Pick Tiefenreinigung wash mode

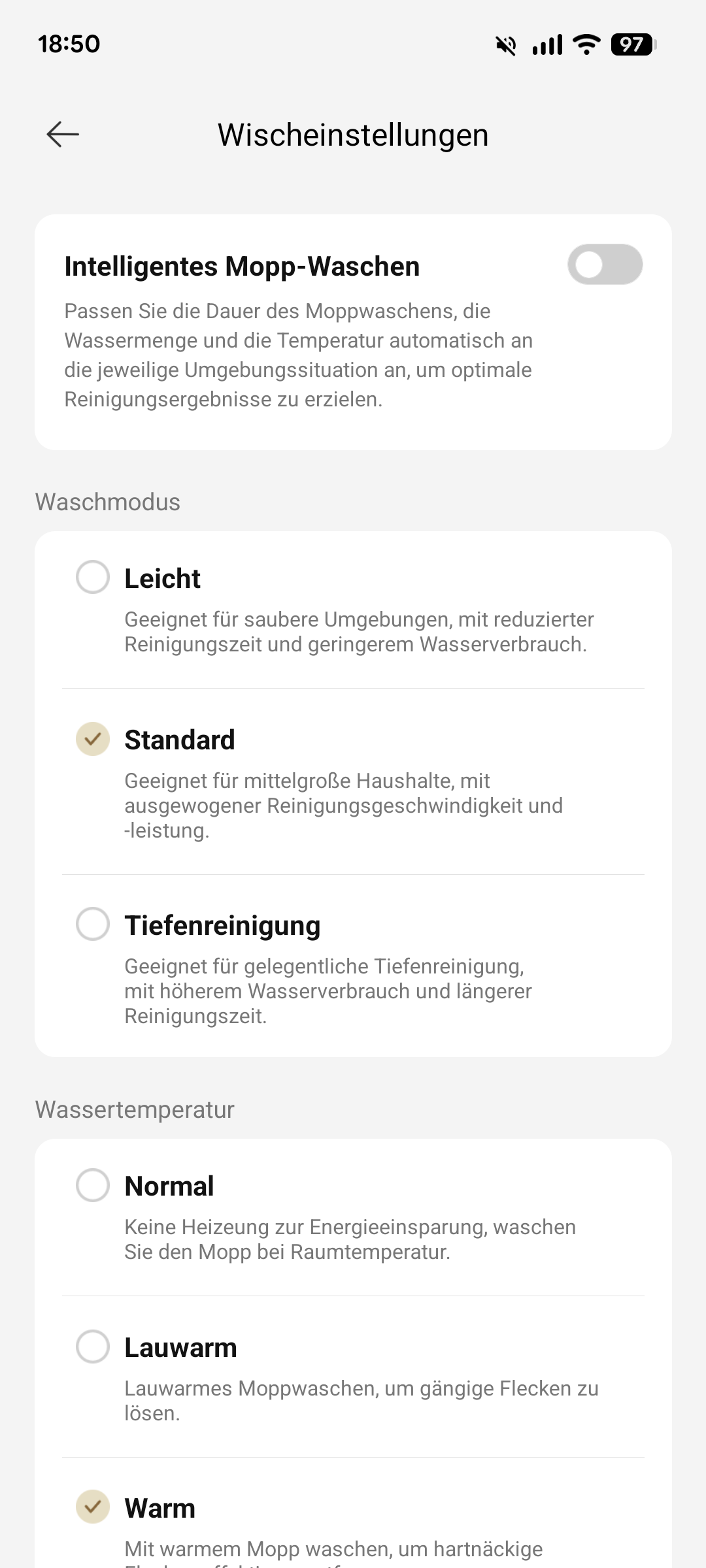pyautogui.click(x=93, y=924)
